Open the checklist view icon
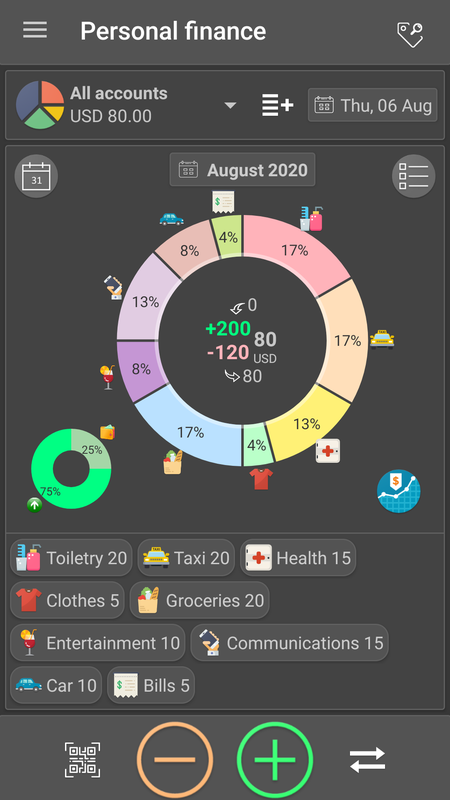450x800 pixels. 413,176
